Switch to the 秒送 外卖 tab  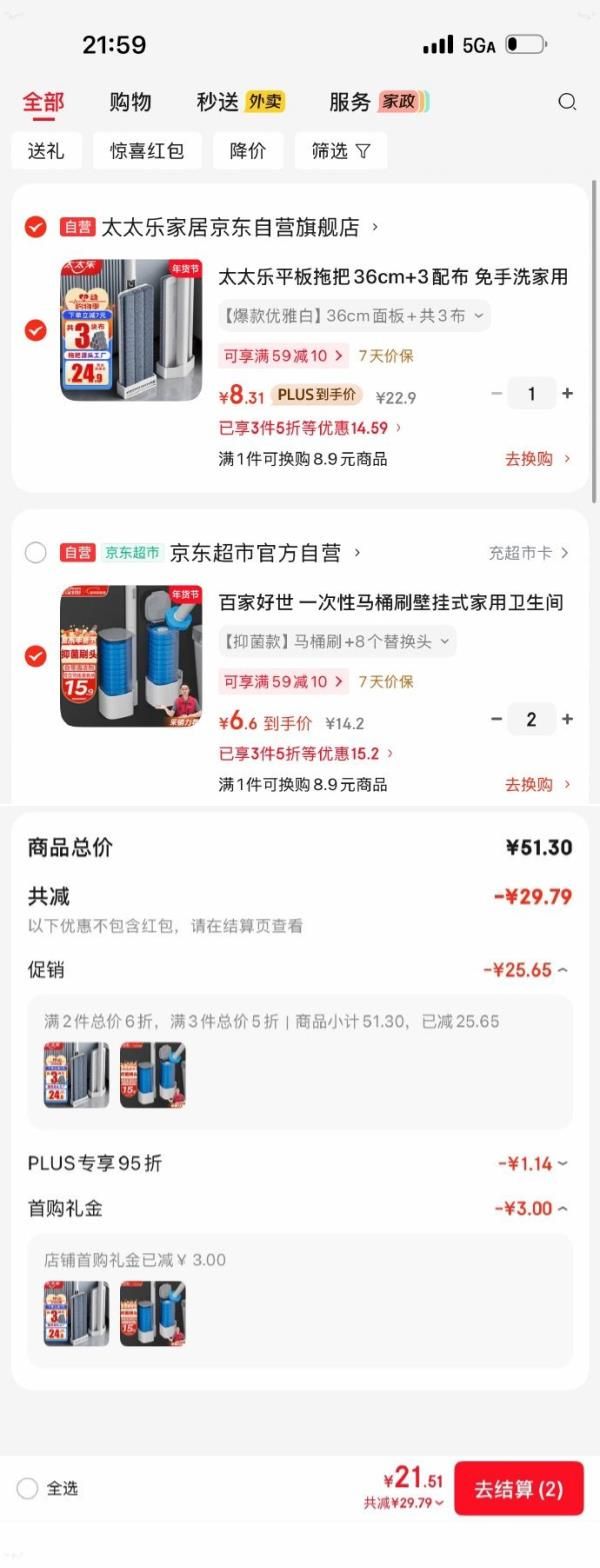pos(240,102)
